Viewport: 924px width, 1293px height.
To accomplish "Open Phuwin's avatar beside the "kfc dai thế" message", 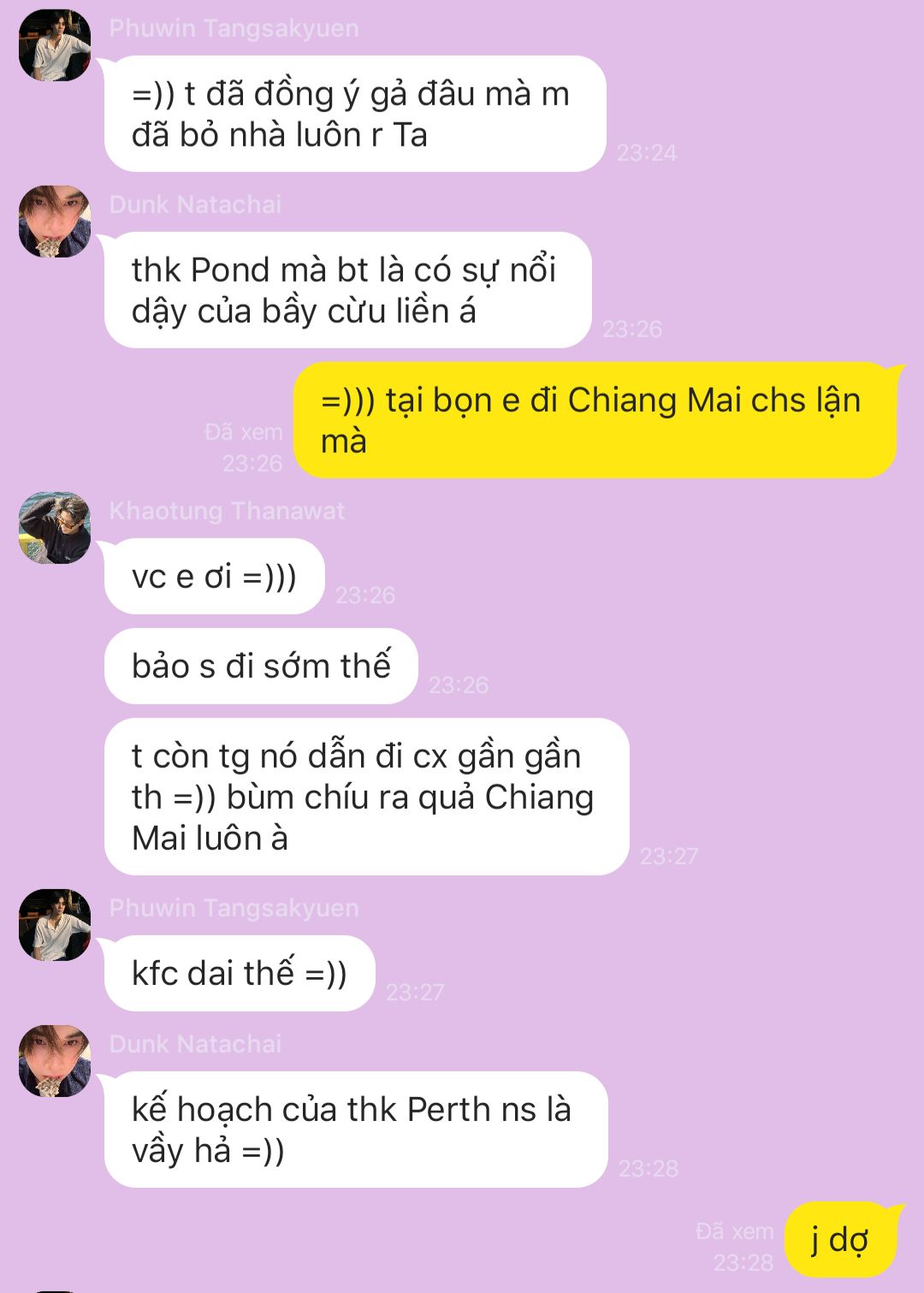I will pyautogui.click(x=55, y=925).
